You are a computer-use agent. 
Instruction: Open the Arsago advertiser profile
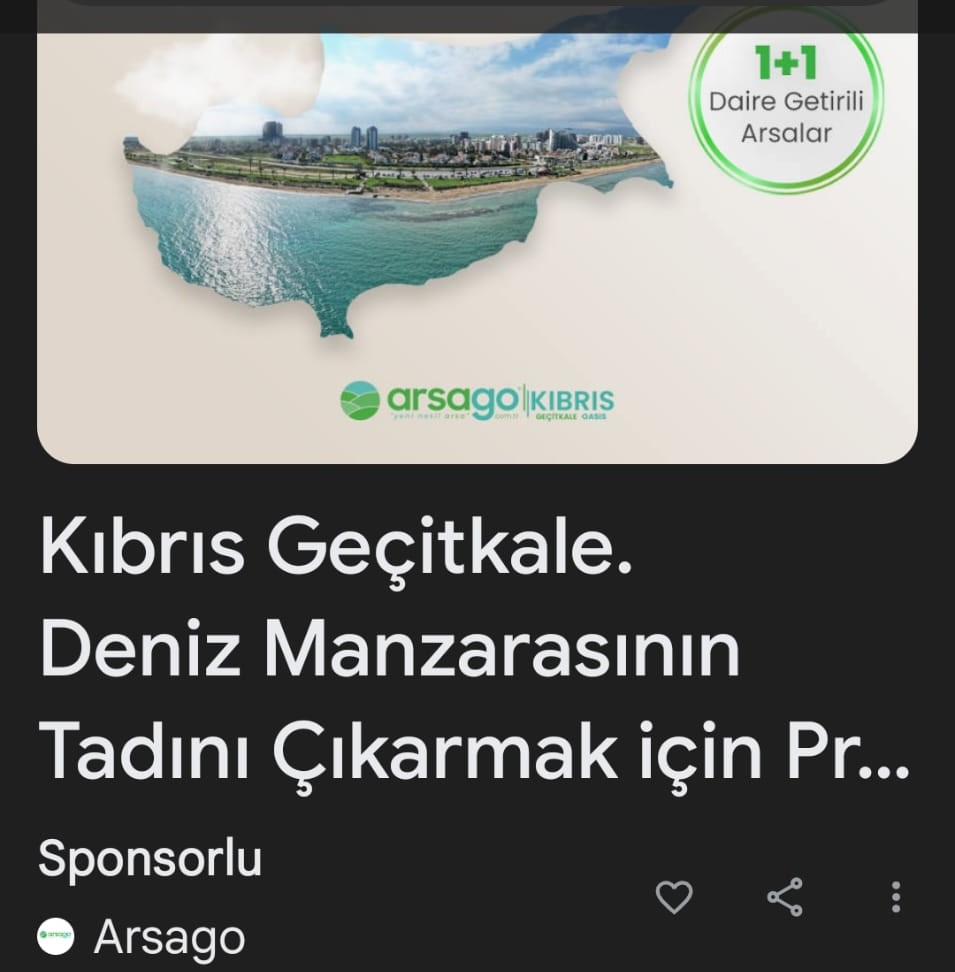point(168,938)
